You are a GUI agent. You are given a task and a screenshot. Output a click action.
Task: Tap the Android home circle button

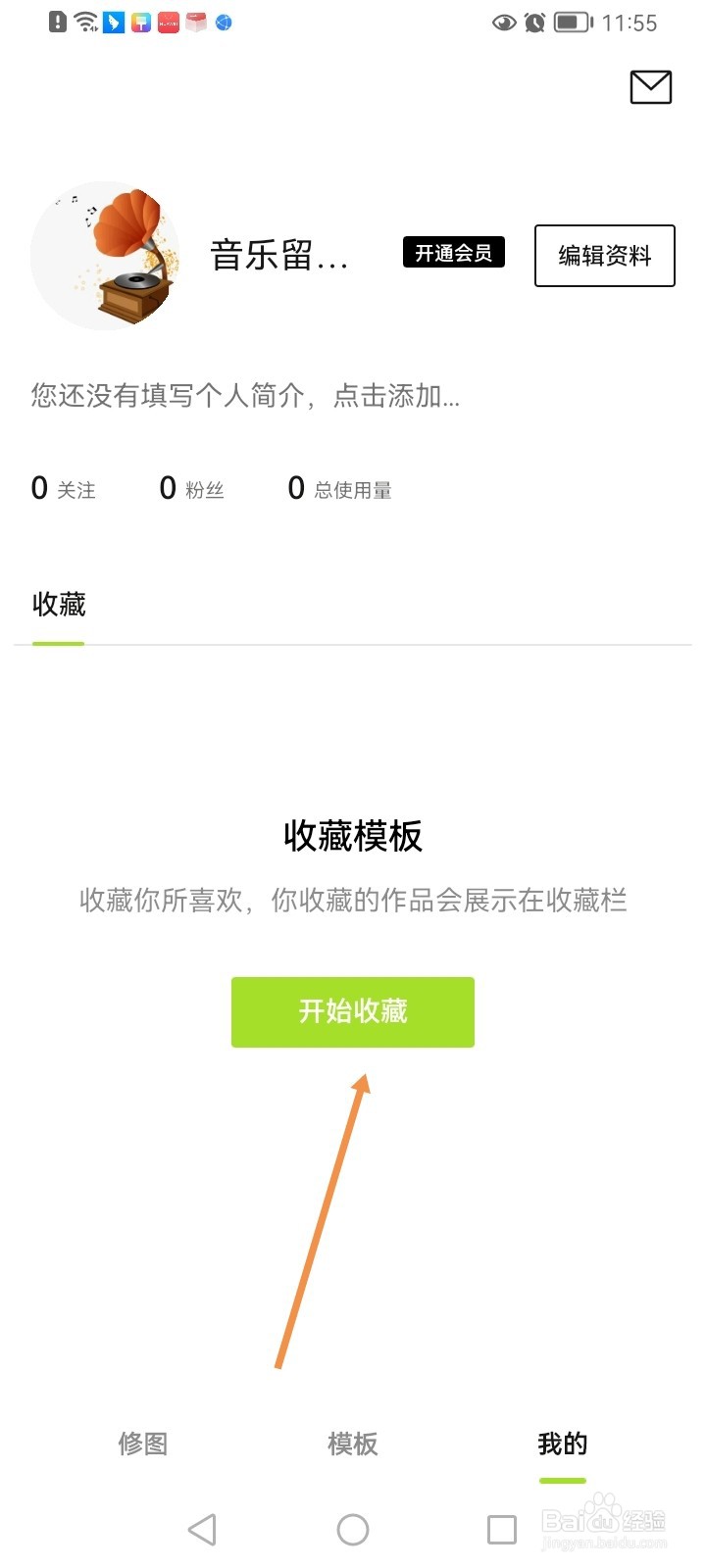click(x=353, y=1529)
